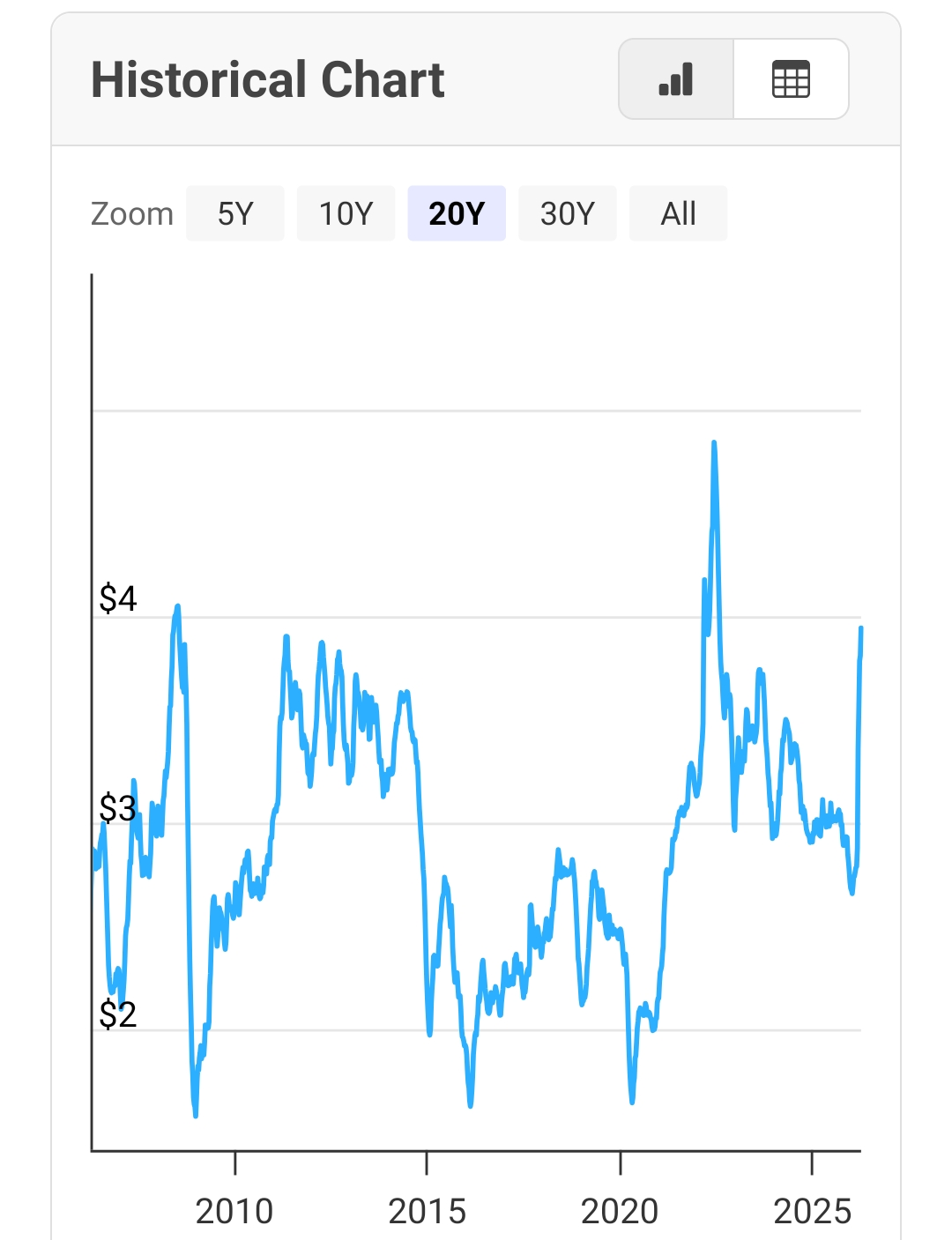Switch to the data table view
The height and width of the screenshot is (1240, 952).
(791, 79)
